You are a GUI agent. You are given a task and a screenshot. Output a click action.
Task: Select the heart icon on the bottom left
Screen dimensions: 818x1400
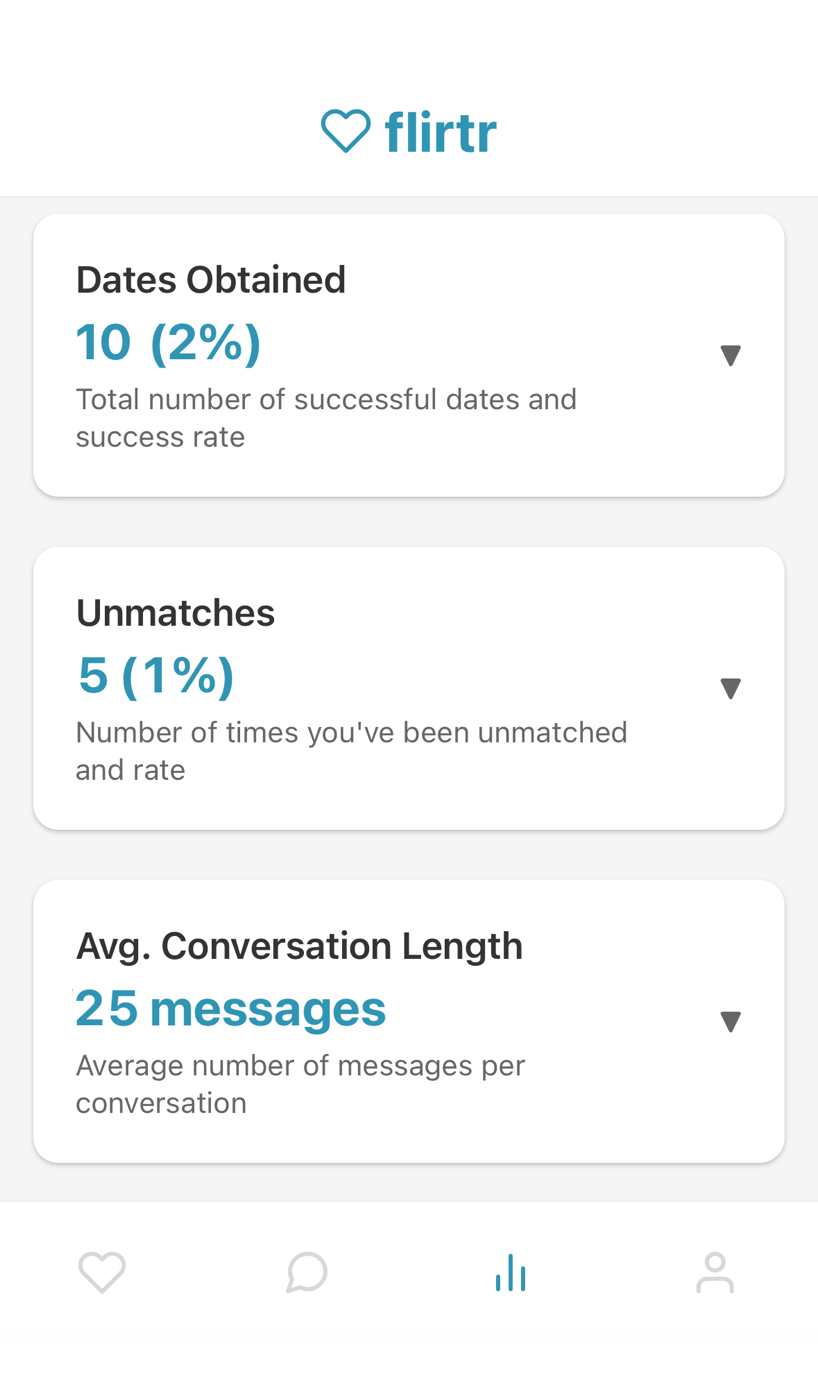100,1271
